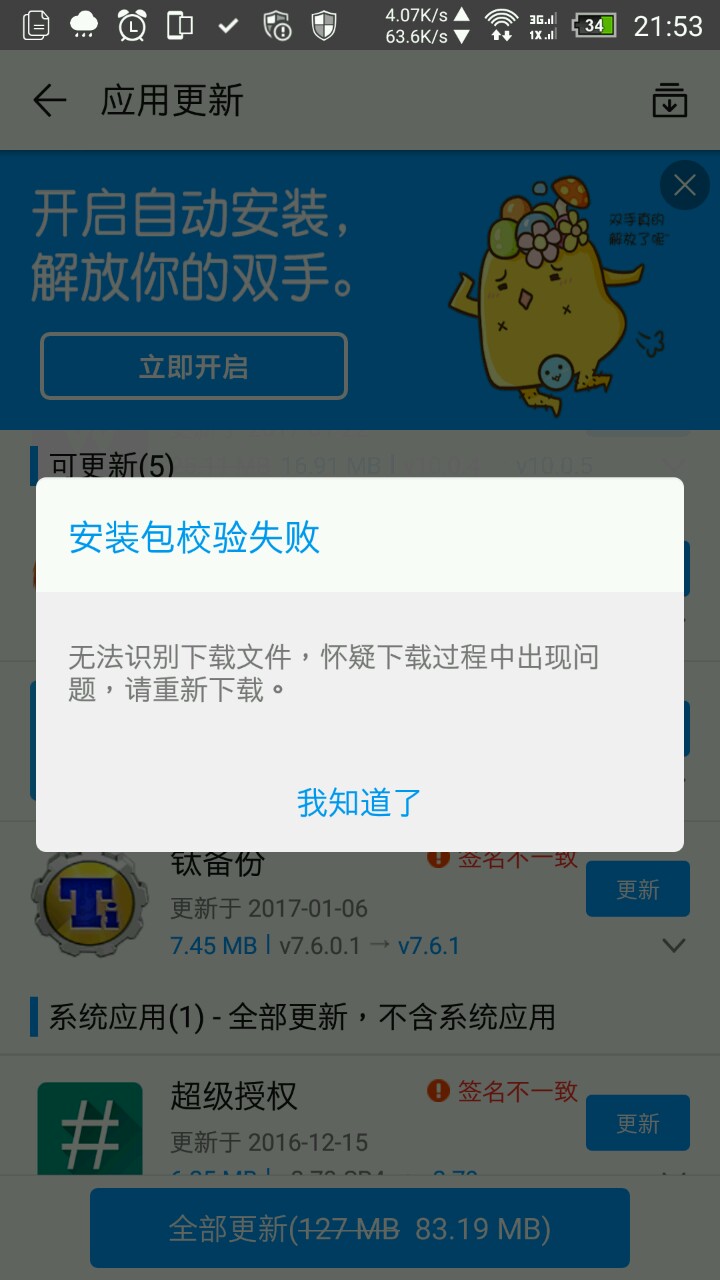Viewport: 720px width, 1280px height.
Task: Tap 立即开启 to enable auto install
Action: (194, 366)
